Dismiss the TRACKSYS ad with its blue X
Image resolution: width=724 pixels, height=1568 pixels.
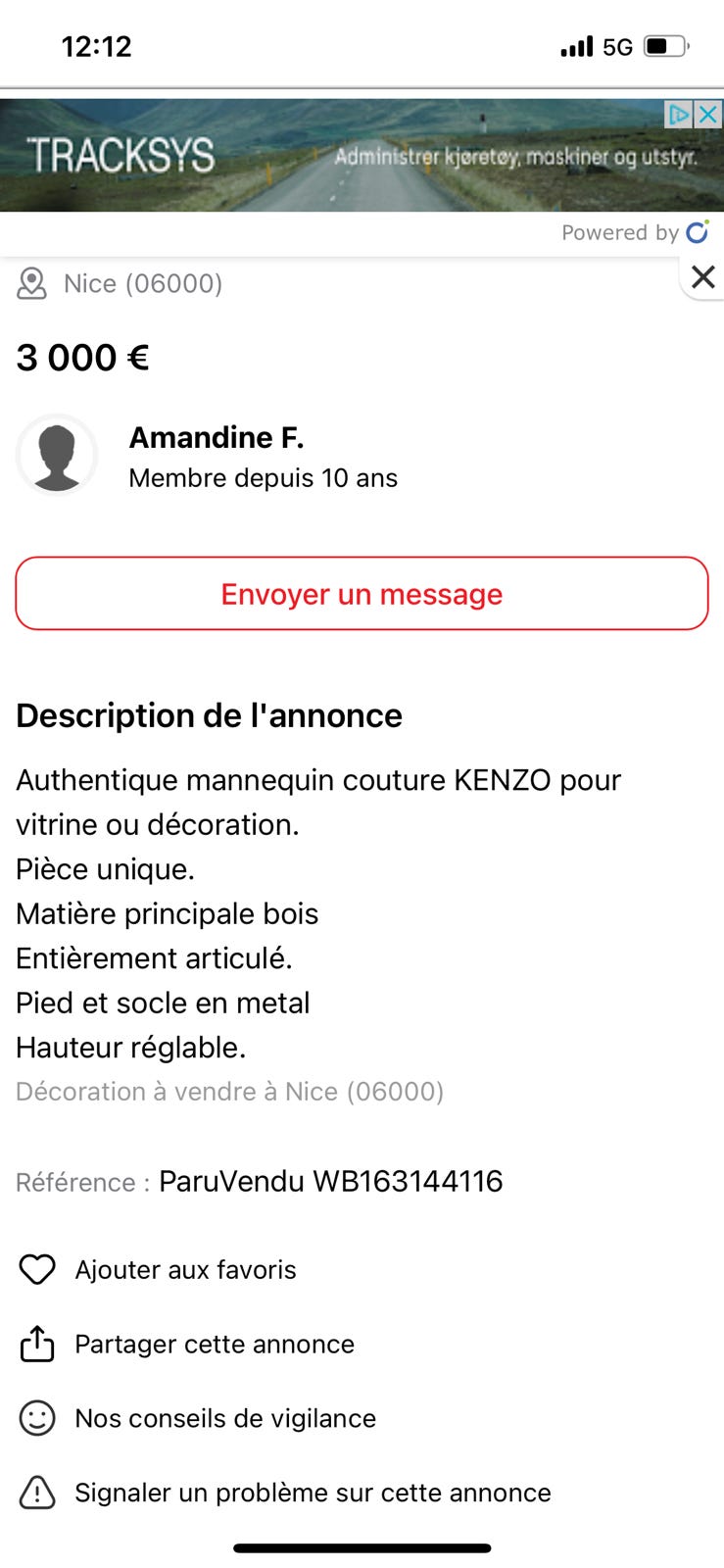(x=707, y=115)
